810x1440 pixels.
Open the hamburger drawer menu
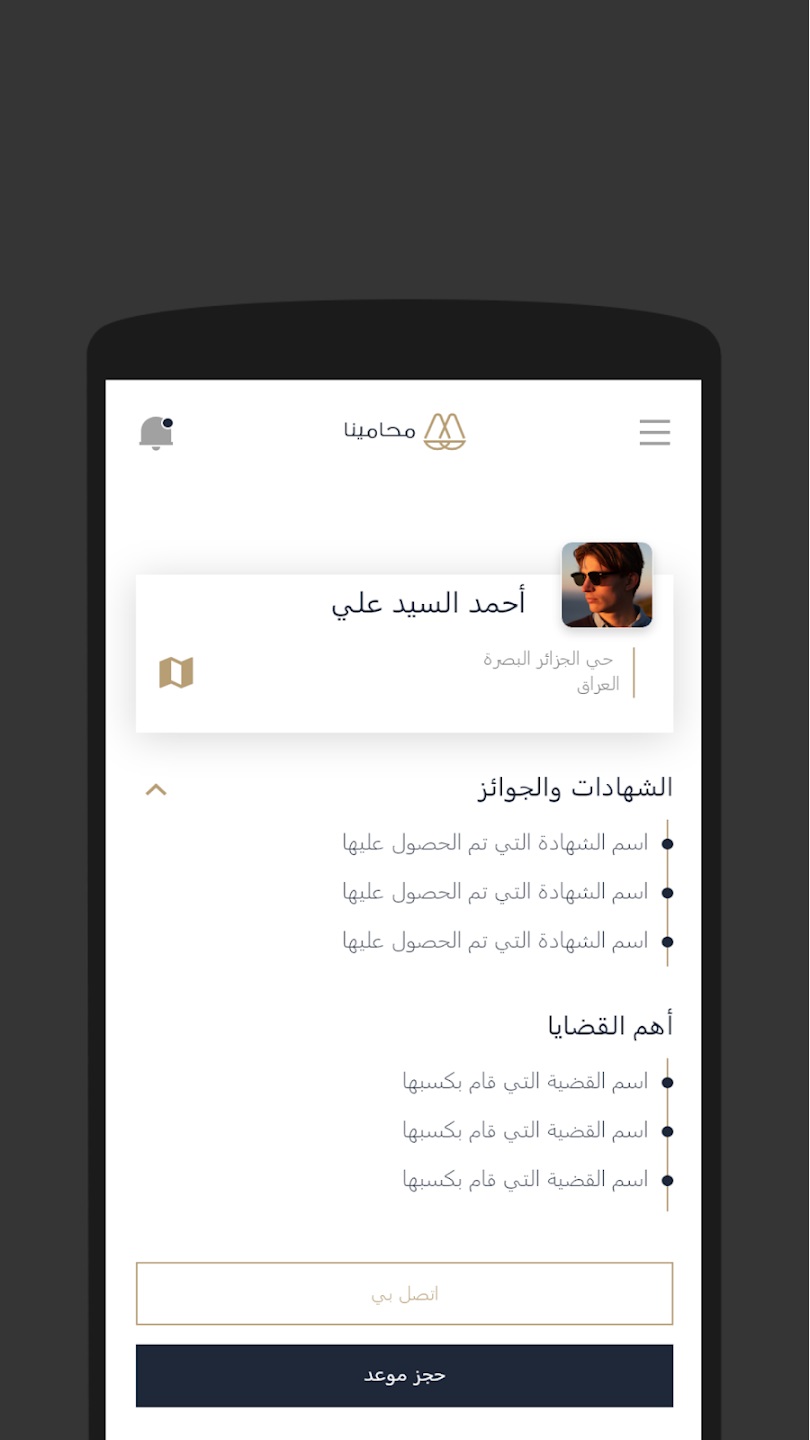point(655,432)
